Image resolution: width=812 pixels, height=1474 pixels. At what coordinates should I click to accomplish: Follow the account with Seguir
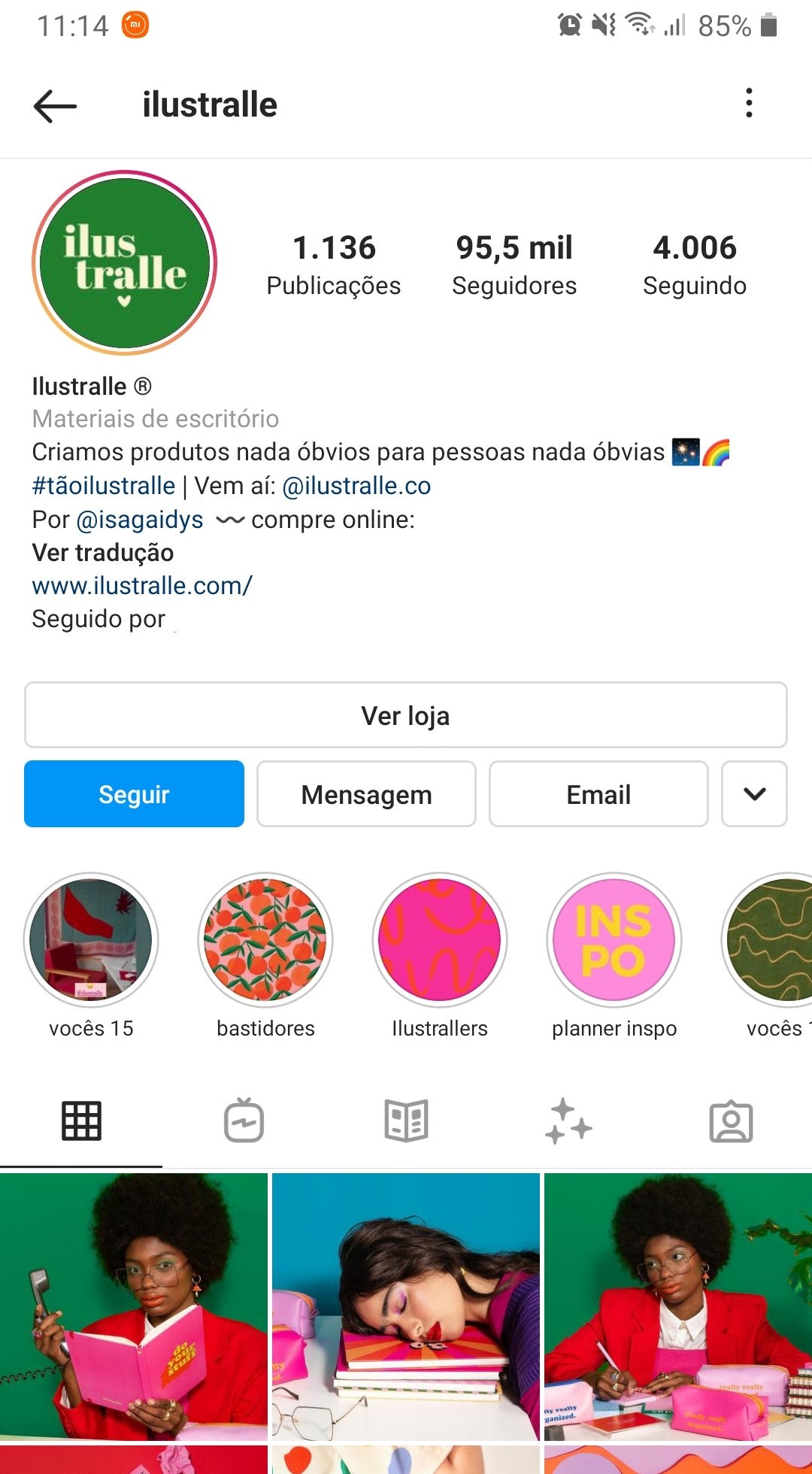pos(134,794)
